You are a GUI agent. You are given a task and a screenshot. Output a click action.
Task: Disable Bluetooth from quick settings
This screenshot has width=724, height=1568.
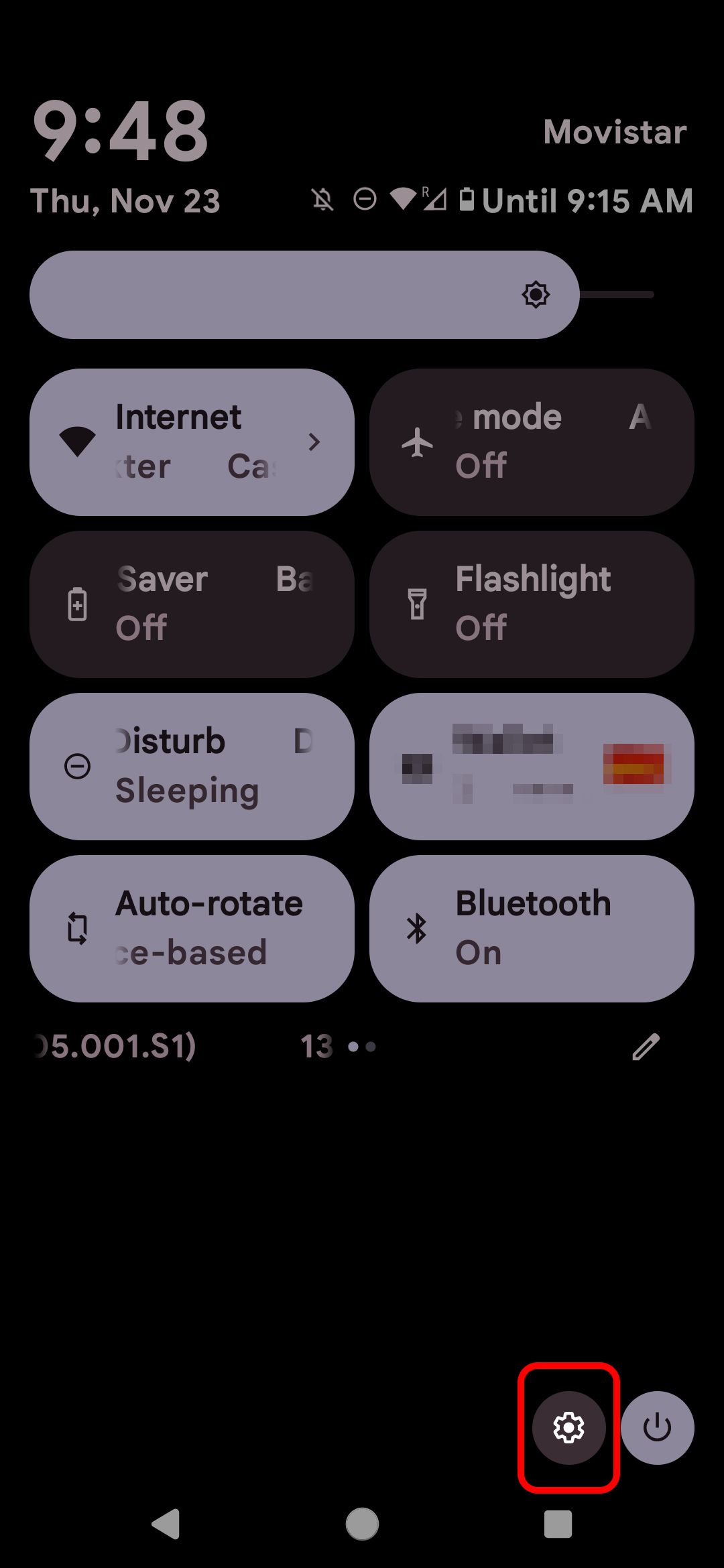point(533,928)
